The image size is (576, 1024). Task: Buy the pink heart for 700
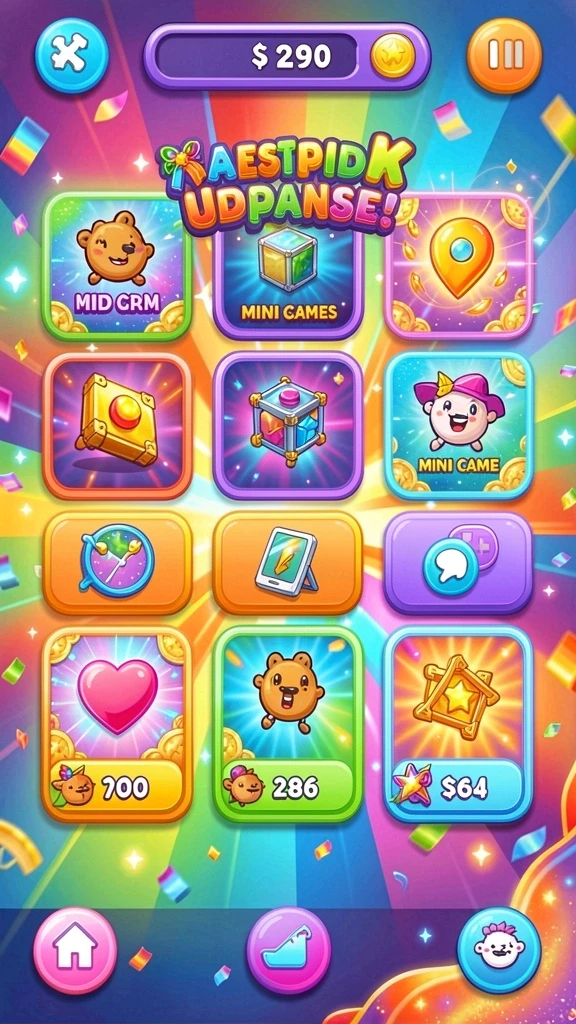pos(118,724)
